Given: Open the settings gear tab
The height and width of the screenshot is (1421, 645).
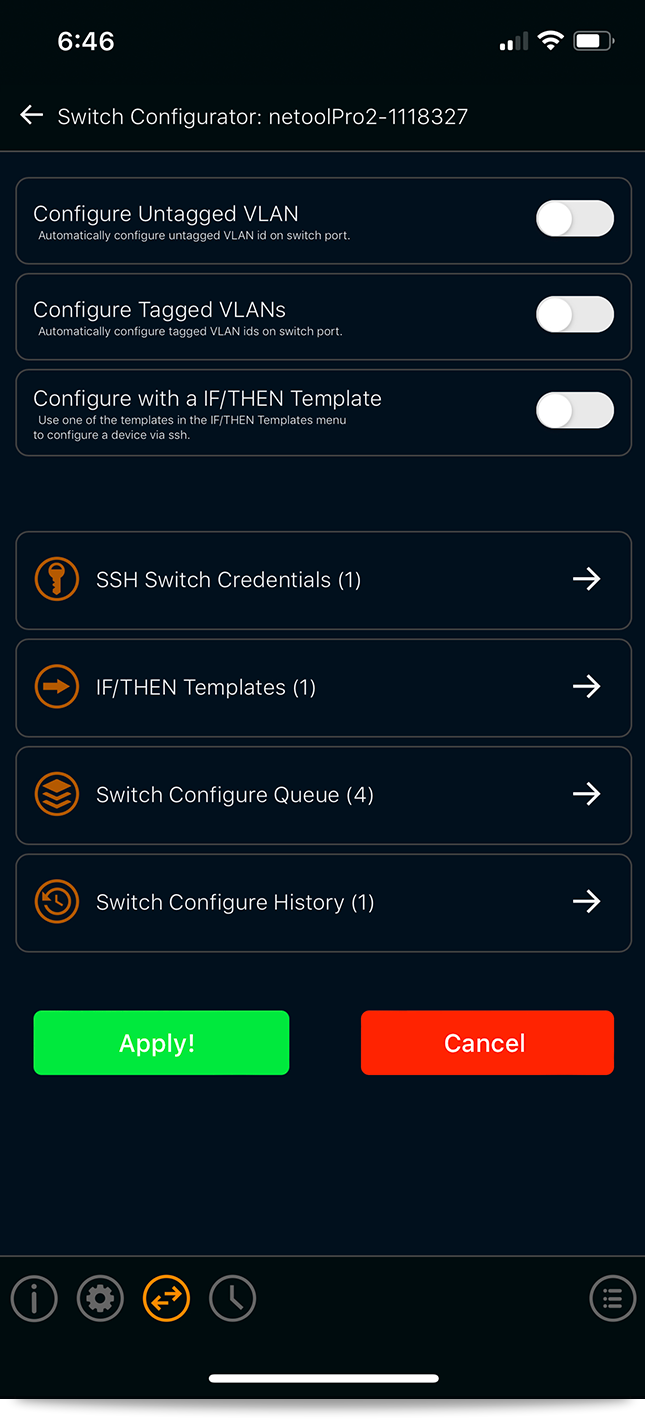Looking at the screenshot, I should (x=100, y=1299).
